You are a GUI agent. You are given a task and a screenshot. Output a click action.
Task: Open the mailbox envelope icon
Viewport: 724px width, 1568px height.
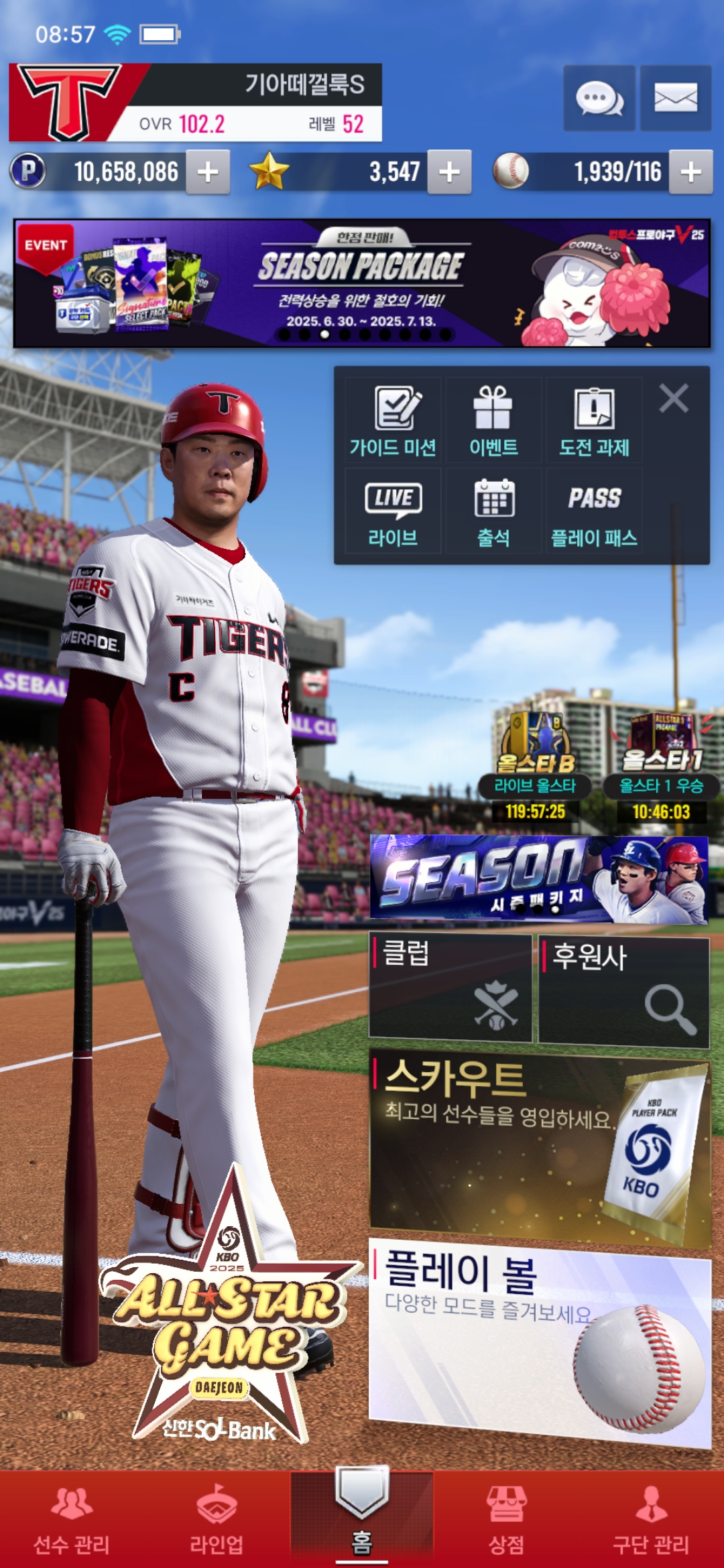point(675,99)
